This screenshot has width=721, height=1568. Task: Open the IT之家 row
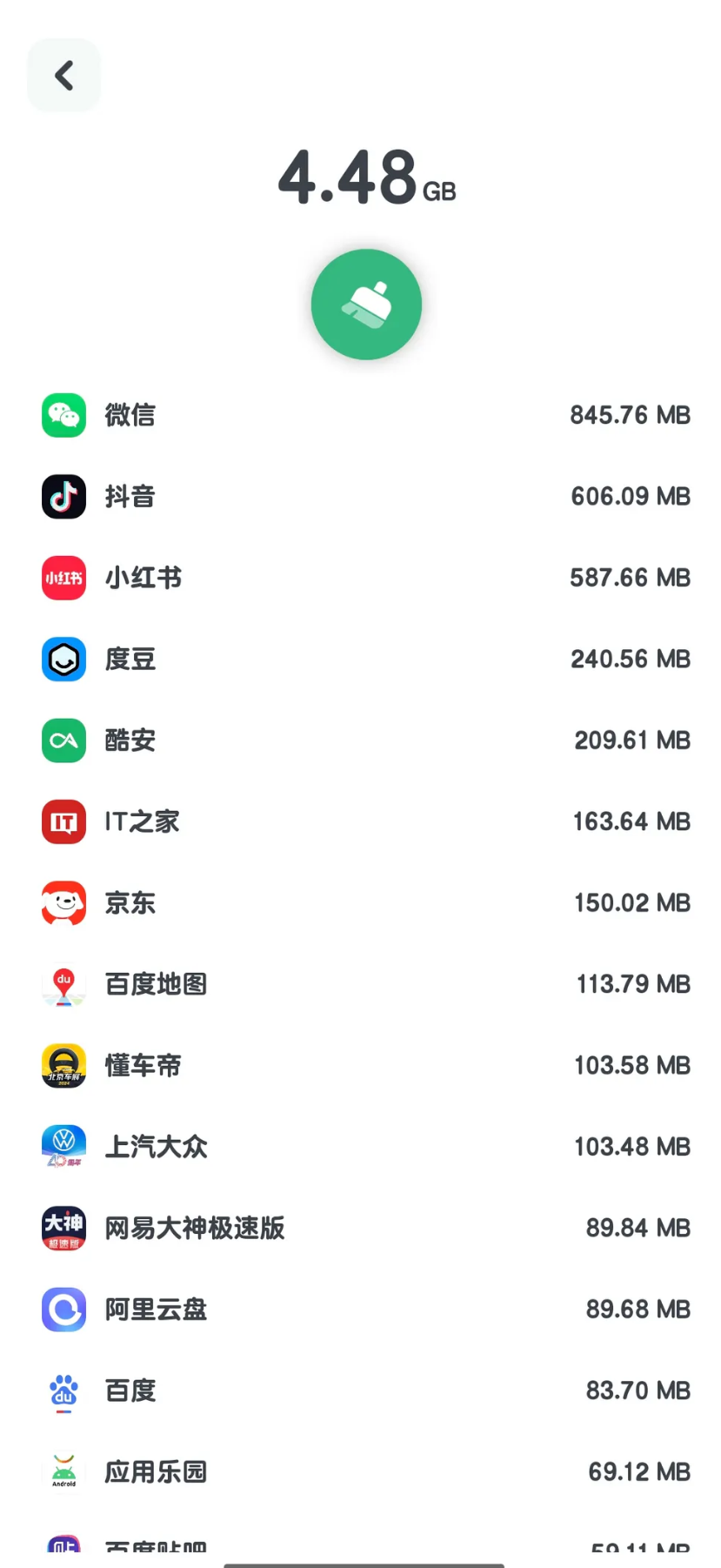[x=365, y=821]
